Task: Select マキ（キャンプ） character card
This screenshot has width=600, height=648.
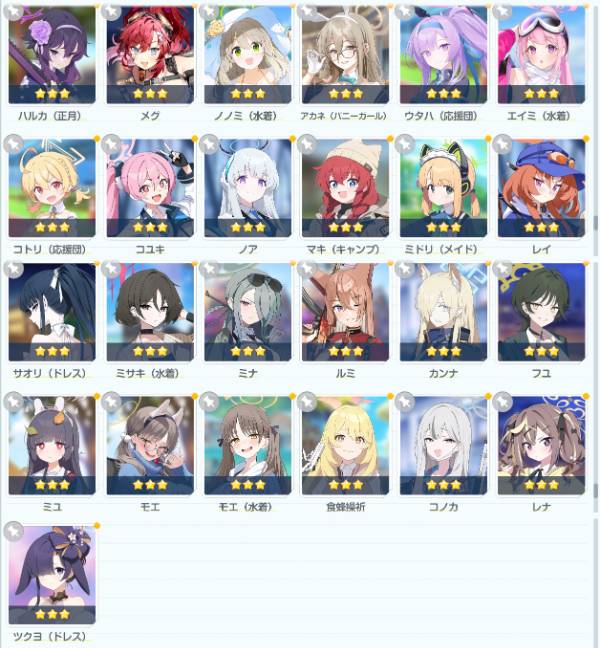Action: [345, 187]
